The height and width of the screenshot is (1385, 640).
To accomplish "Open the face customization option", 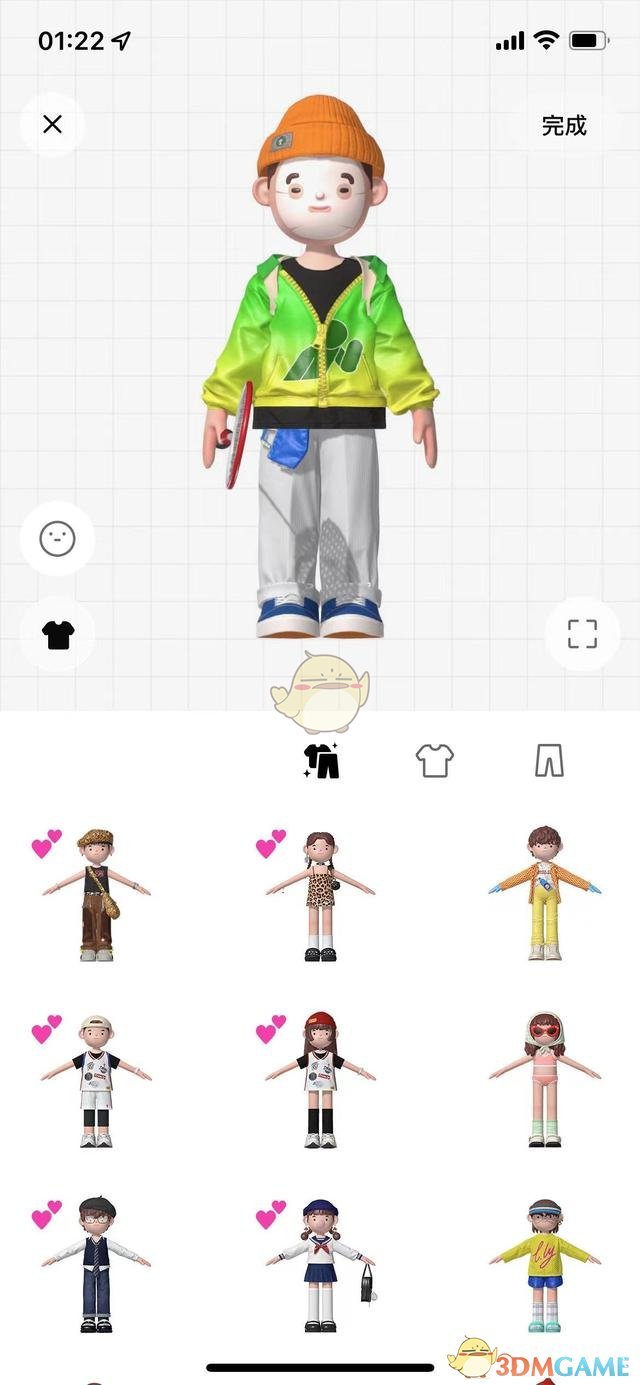I will click(x=57, y=539).
